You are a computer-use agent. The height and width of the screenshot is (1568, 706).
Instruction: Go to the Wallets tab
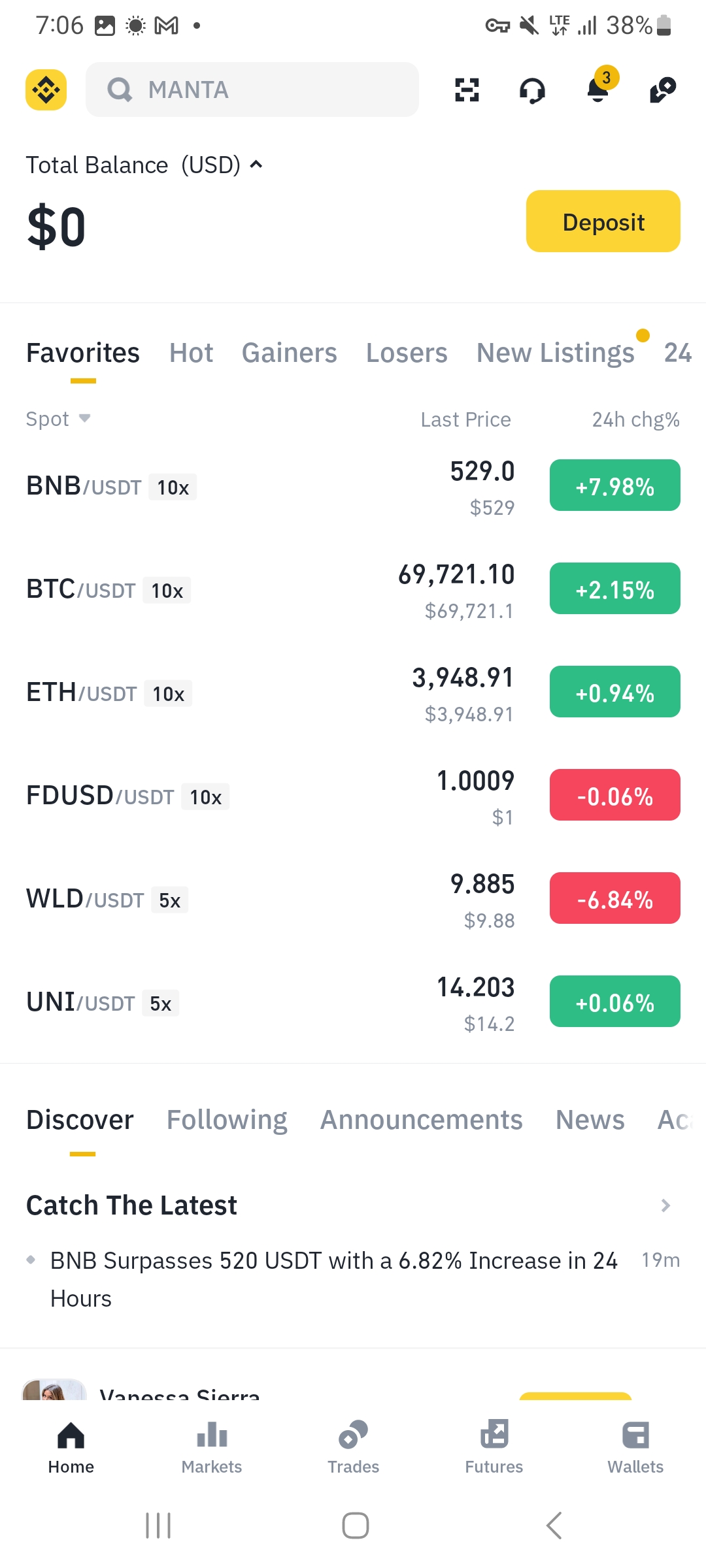pyautogui.click(x=635, y=1448)
